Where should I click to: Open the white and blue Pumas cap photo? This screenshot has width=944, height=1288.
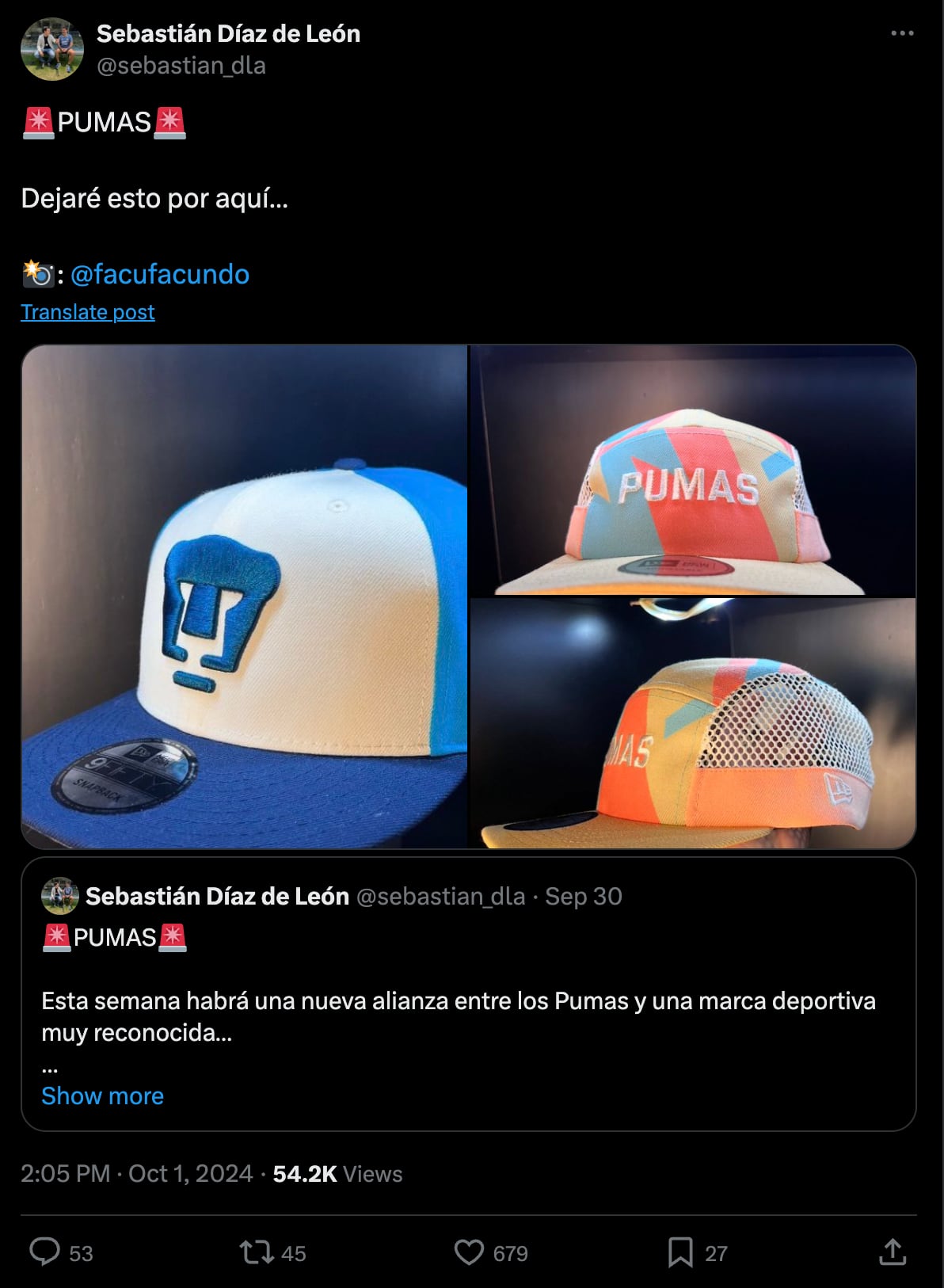(x=245, y=596)
